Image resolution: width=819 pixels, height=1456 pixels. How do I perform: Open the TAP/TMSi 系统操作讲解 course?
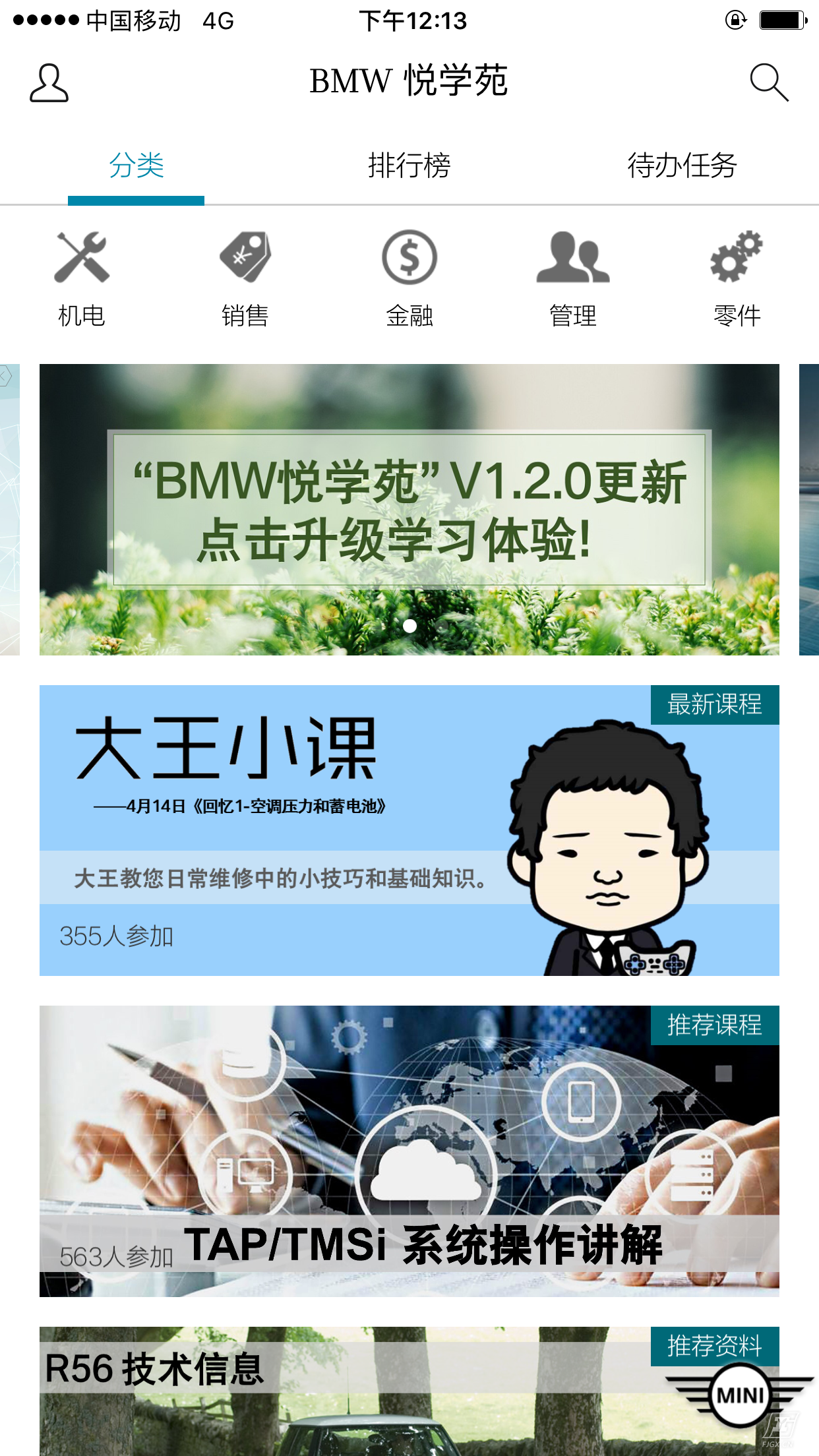409,1151
